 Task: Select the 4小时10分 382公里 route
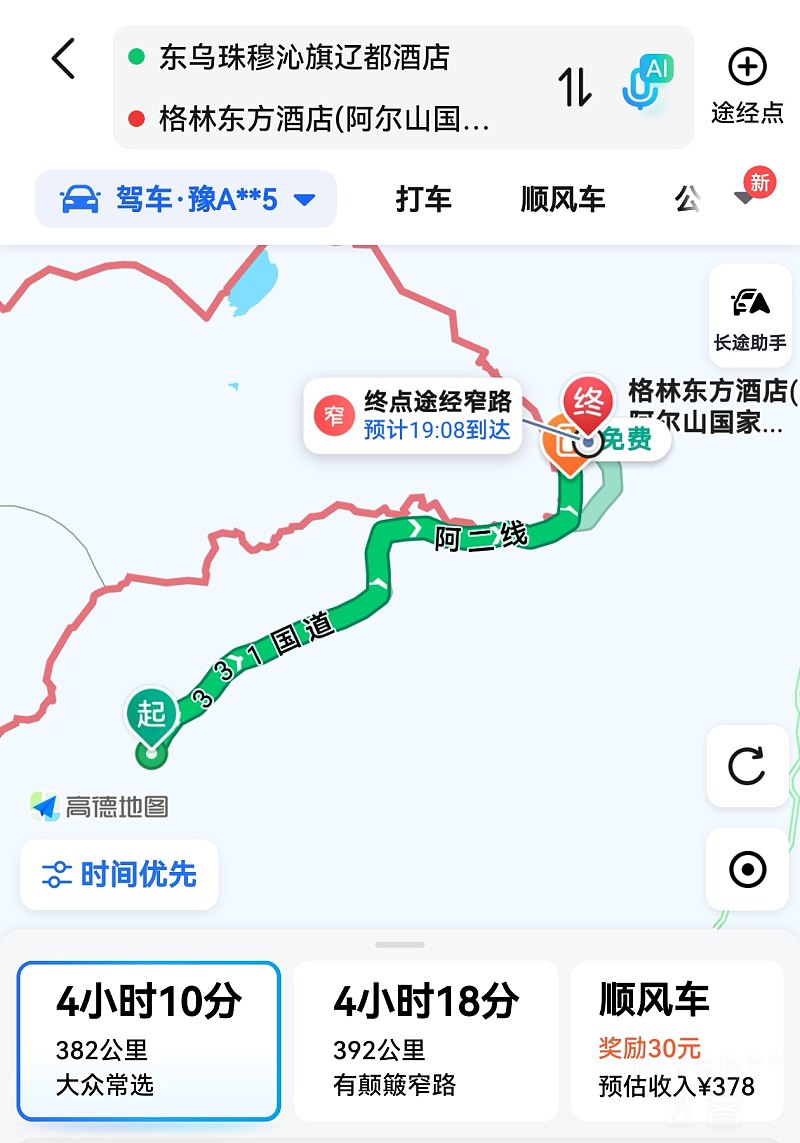[x=149, y=1040]
